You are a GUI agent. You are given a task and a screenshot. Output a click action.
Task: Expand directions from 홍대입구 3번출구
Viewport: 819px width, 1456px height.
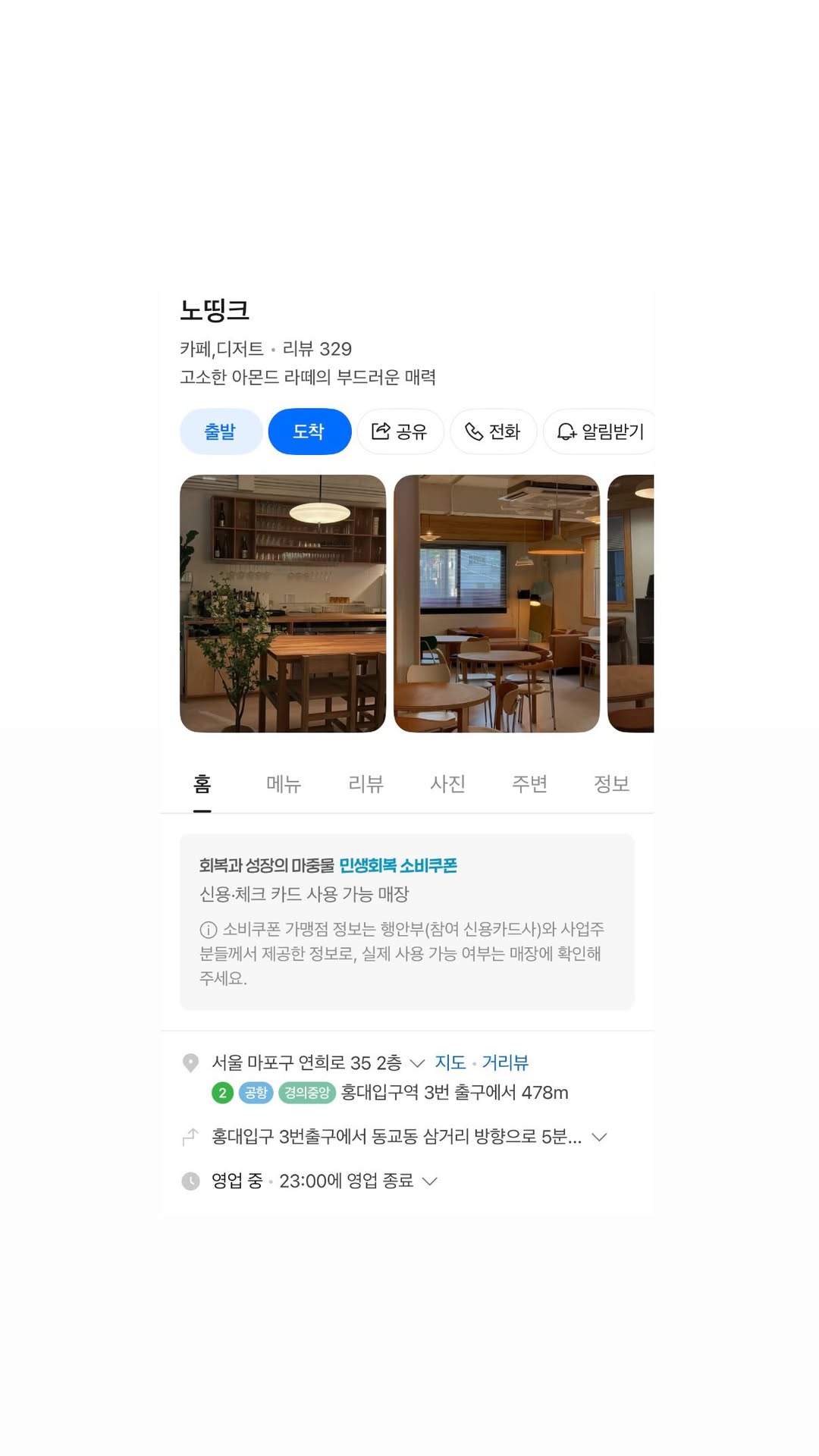(x=599, y=1137)
